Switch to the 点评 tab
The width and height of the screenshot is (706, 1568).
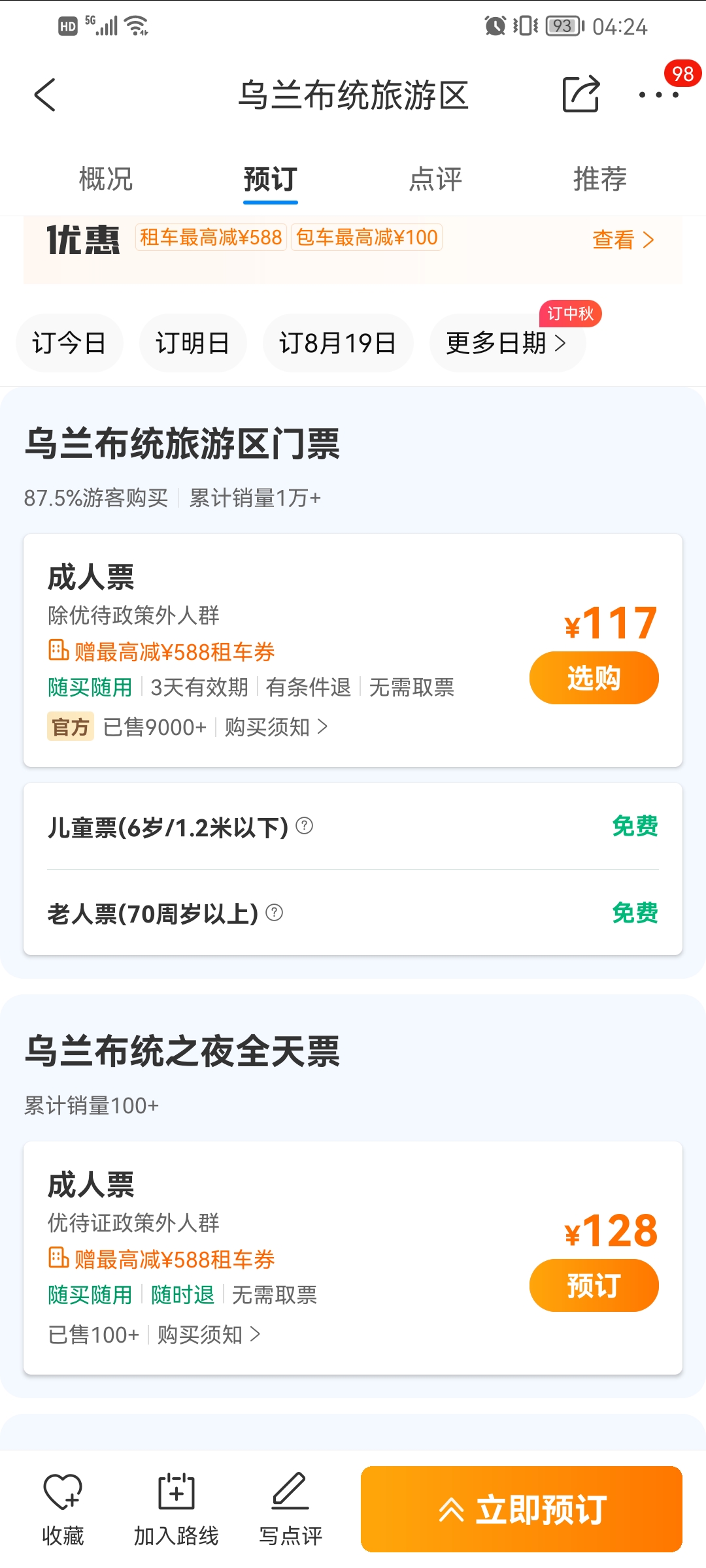(435, 179)
